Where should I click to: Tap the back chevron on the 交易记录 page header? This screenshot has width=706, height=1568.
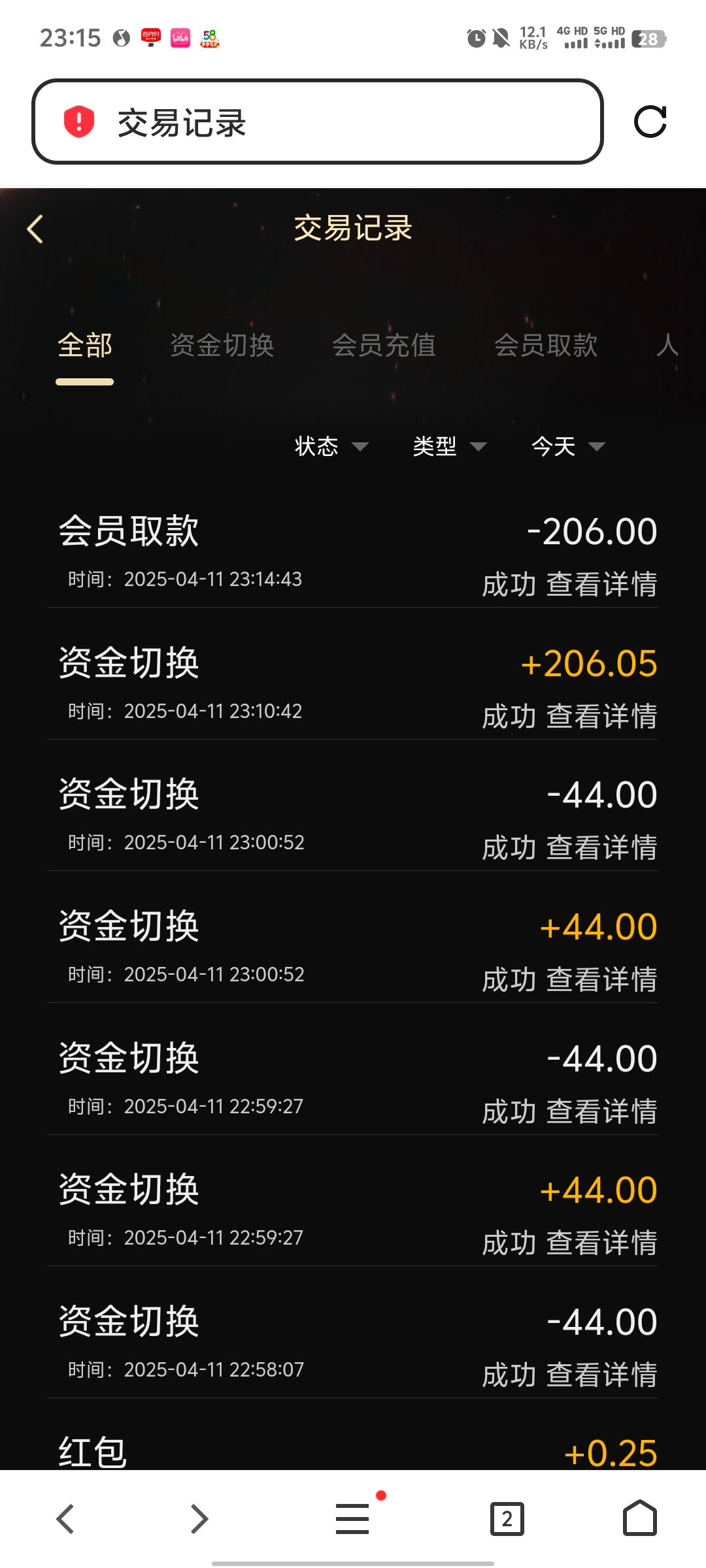[35, 229]
